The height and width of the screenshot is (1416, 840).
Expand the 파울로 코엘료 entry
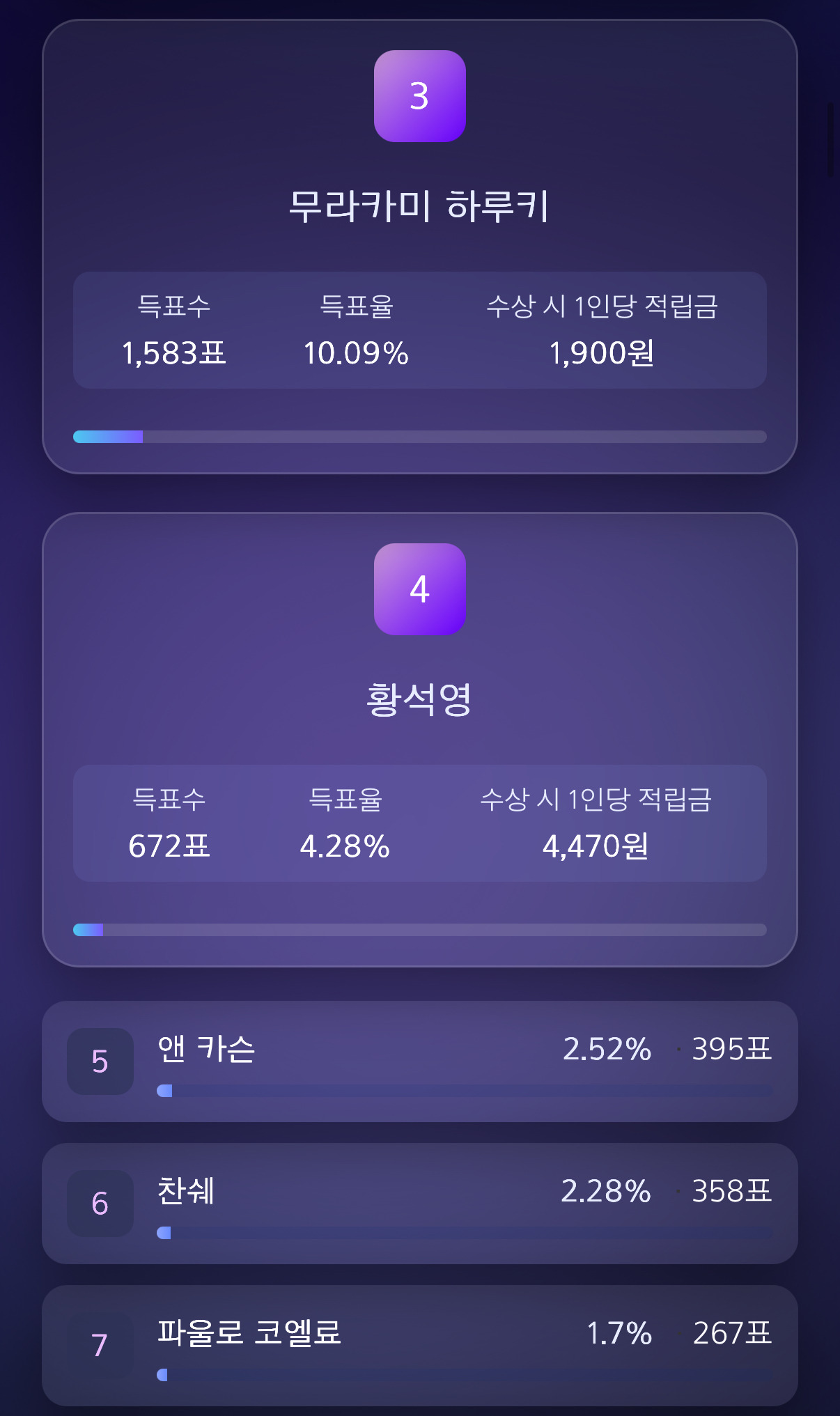(x=419, y=1344)
